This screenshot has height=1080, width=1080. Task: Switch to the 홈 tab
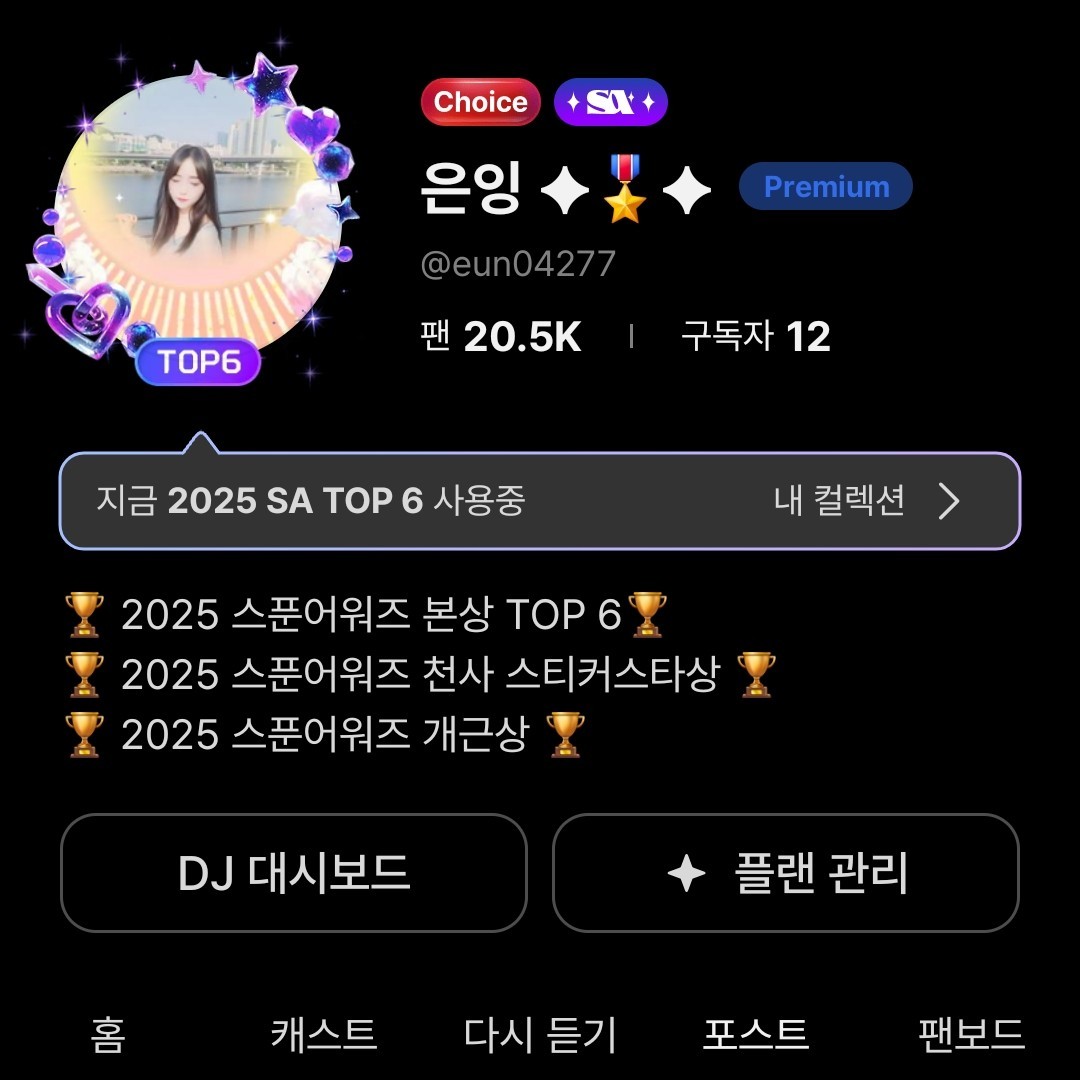108,1034
